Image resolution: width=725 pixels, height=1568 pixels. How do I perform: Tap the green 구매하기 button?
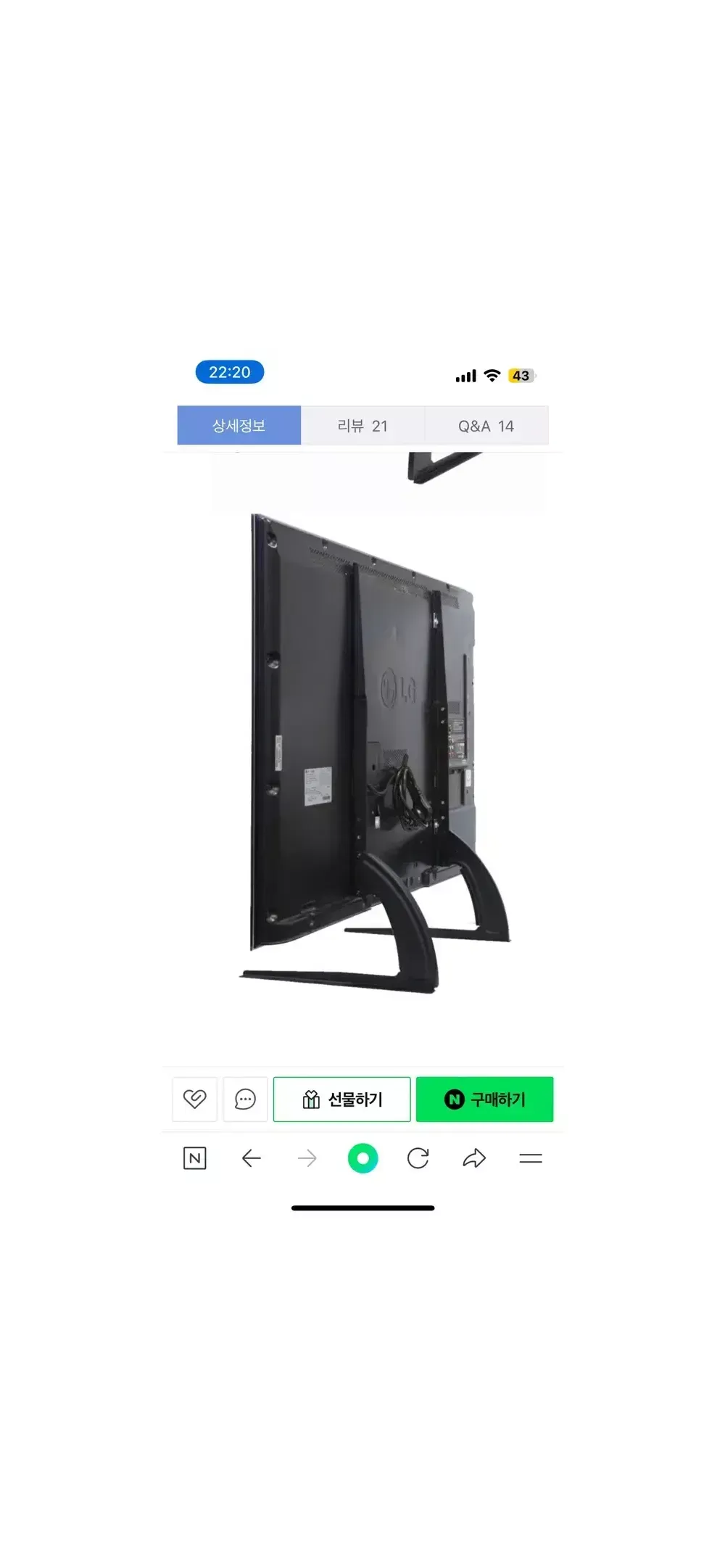[484, 1099]
